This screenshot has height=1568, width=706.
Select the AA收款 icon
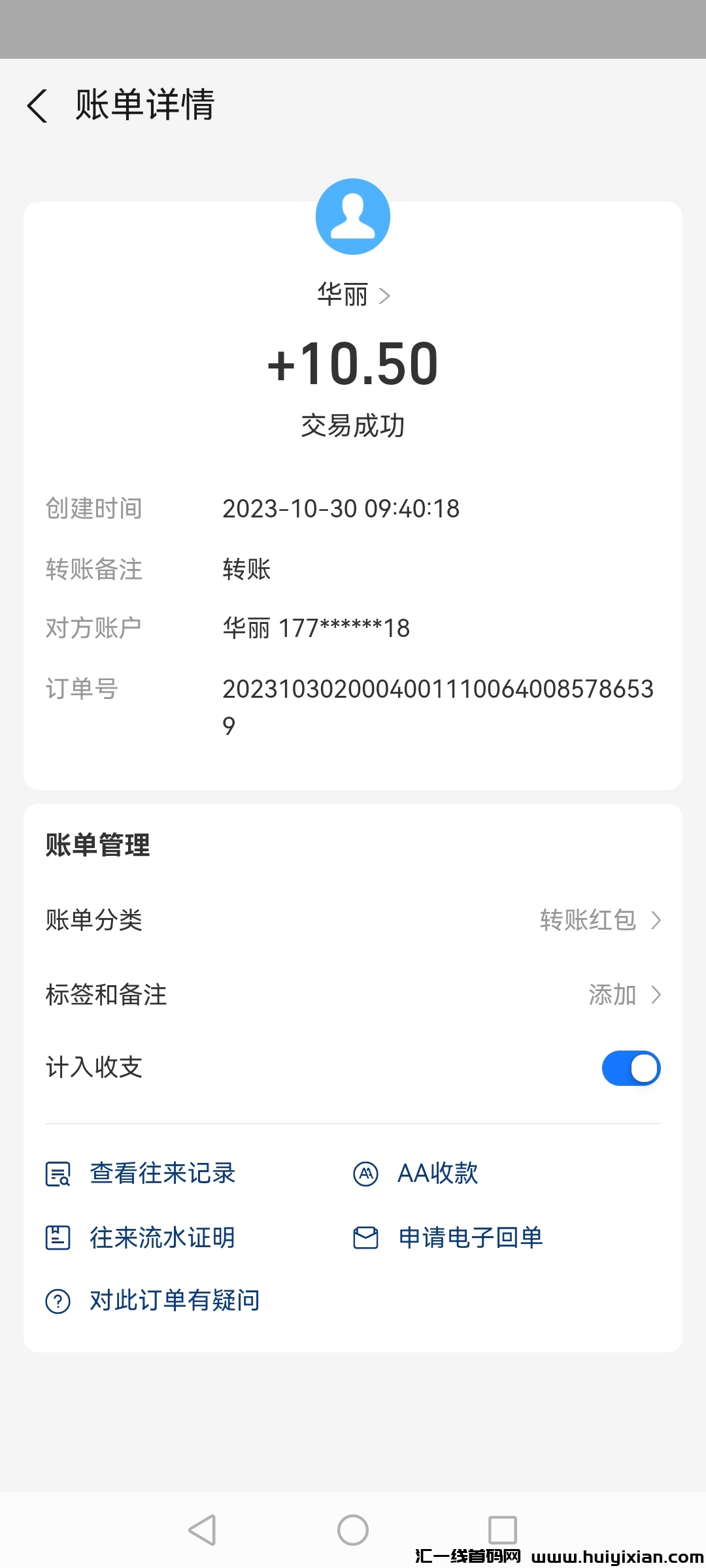[366, 1174]
